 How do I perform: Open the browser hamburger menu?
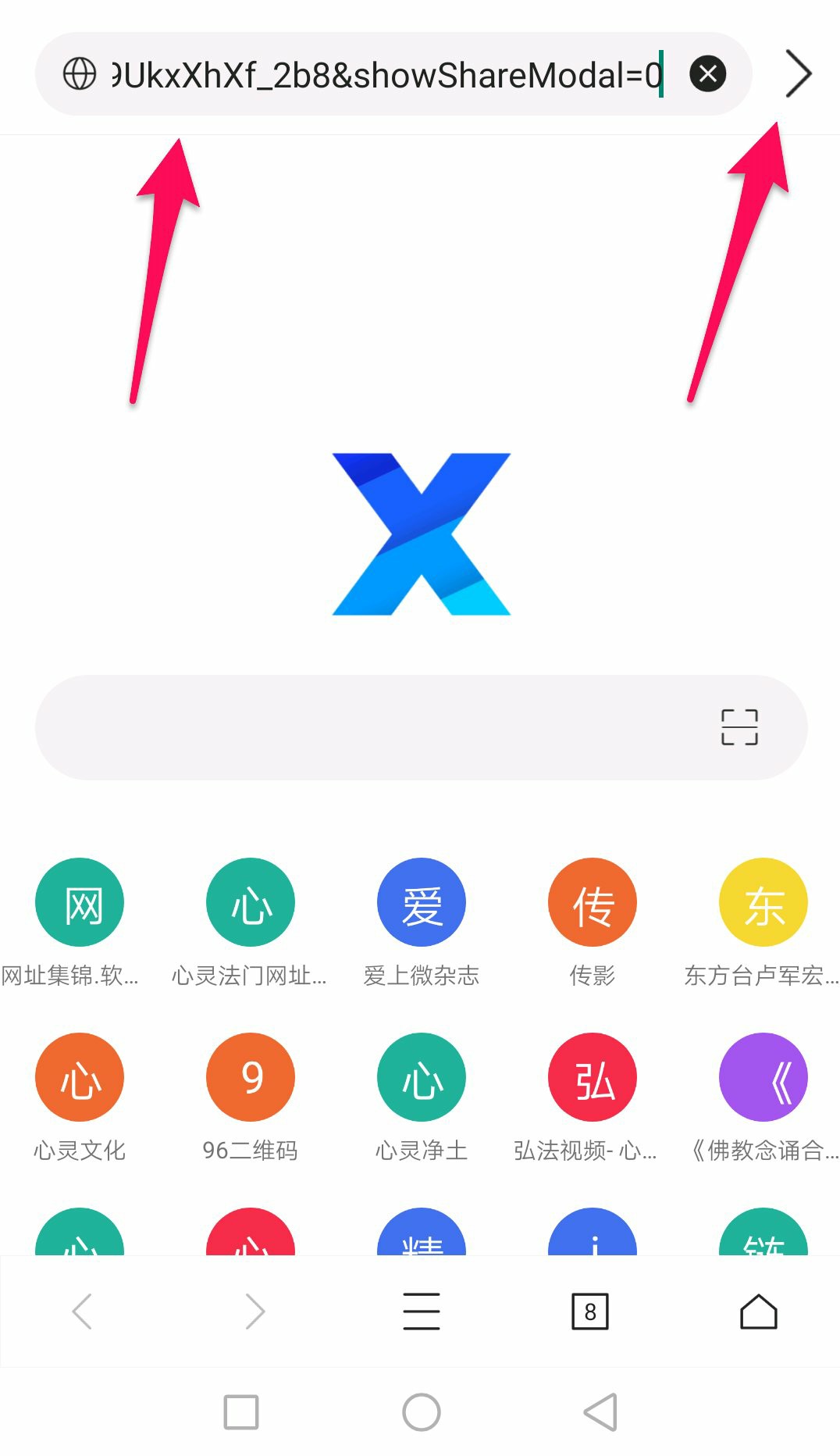point(421,1311)
